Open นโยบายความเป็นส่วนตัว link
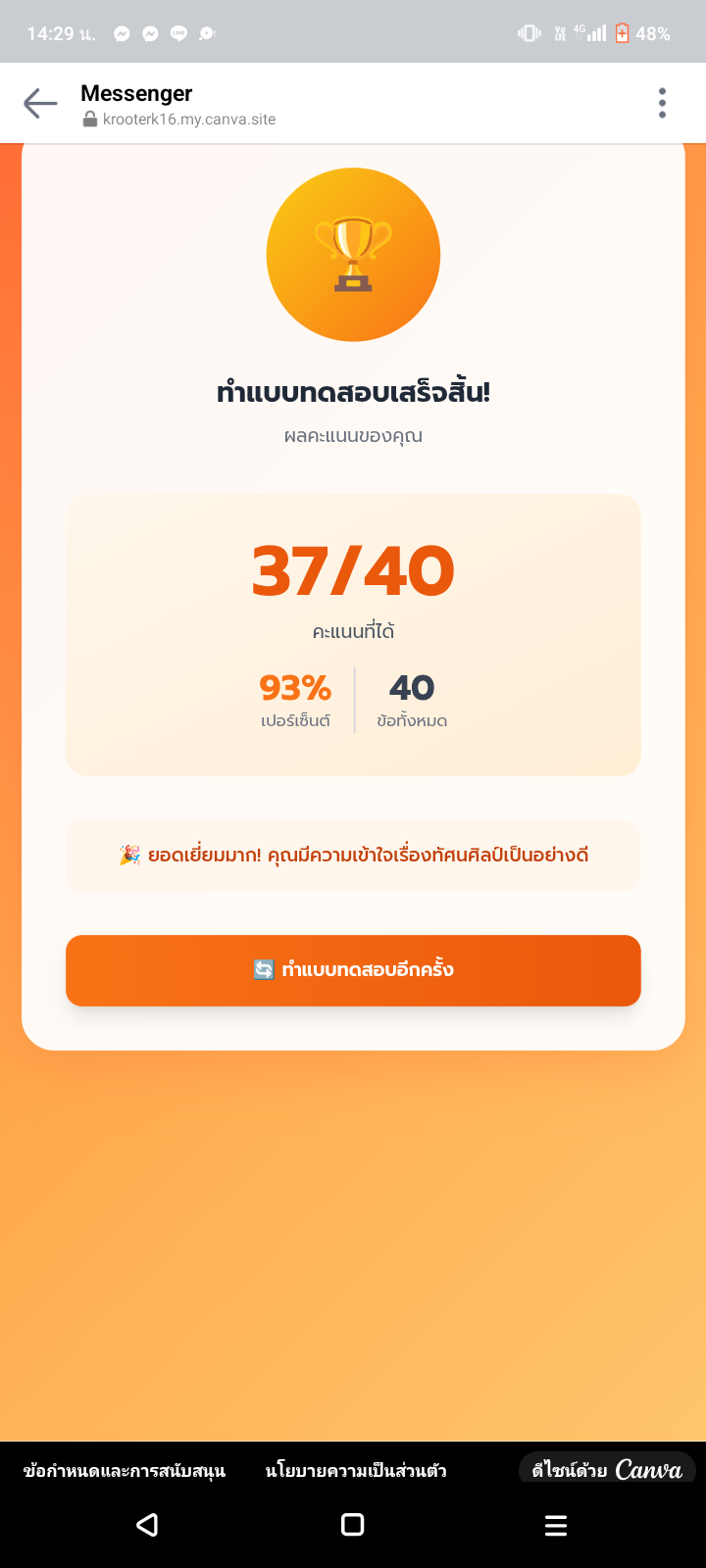The image size is (706, 1568). pos(356,1470)
